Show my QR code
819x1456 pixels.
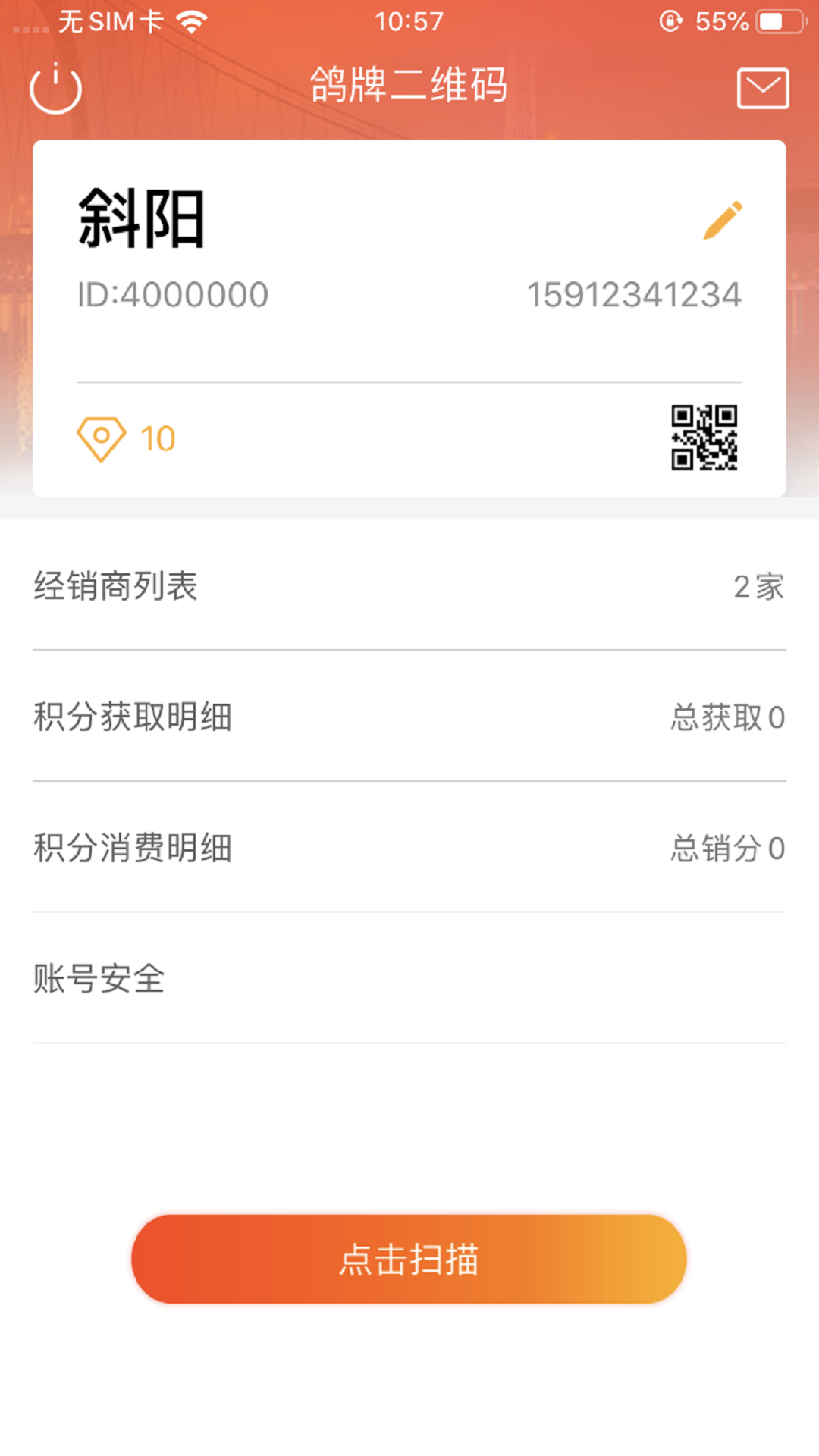coord(704,438)
